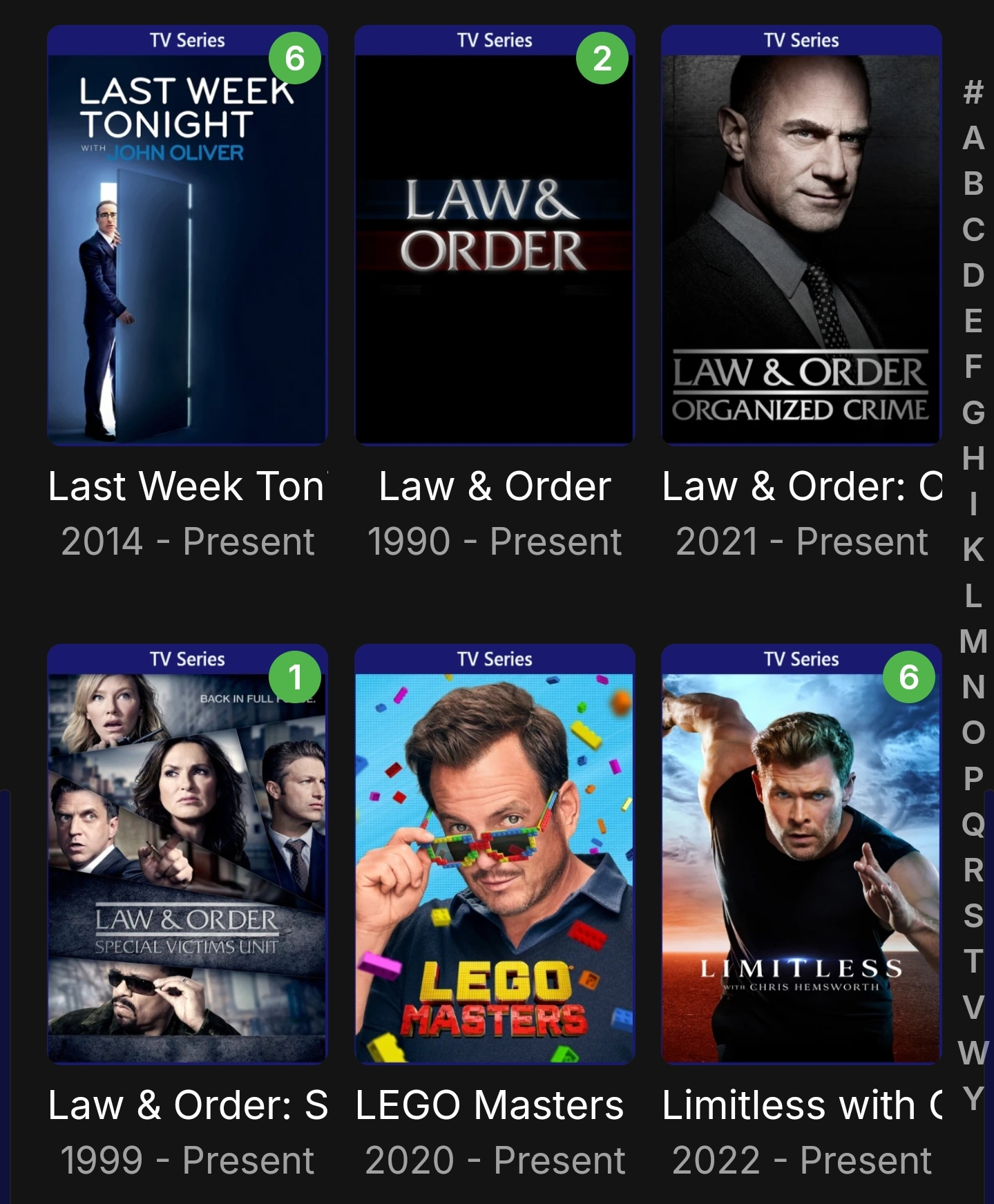Jump to letter K in index
The height and width of the screenshot is (1204, 994).
click(x=973, y=549)
